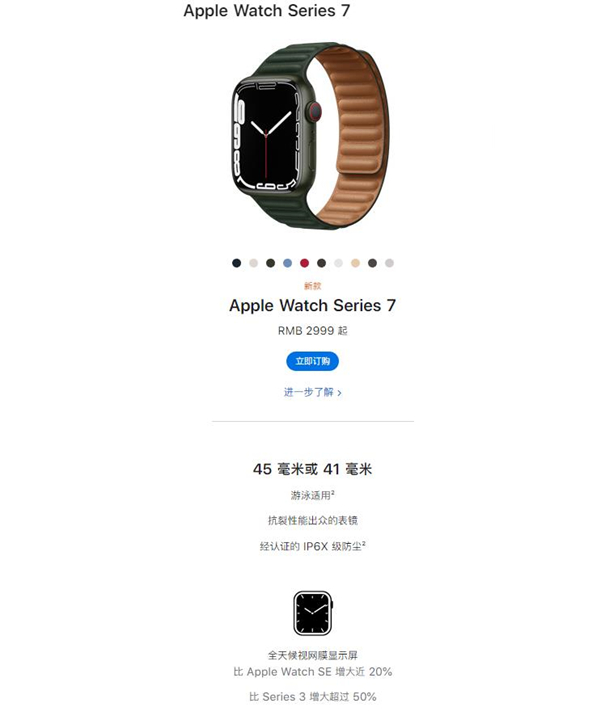The height and width of the screenshot is (711, 600).
Task: Tap the 立即订购 order button
Action: pyautogui.click(x=312, y=361)
